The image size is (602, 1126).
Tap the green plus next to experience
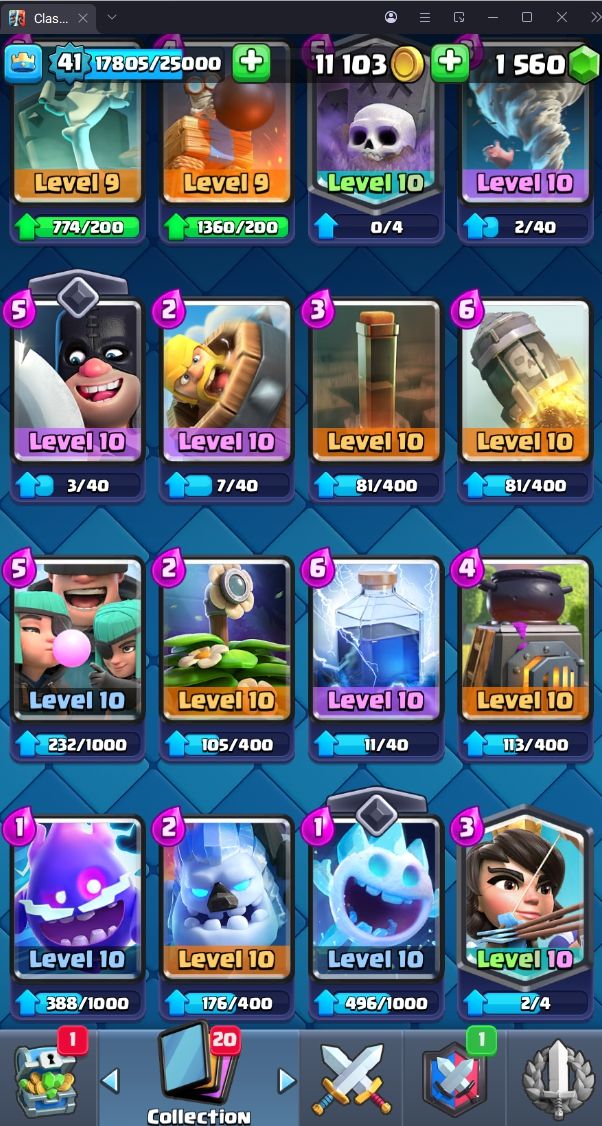point(251,64)
